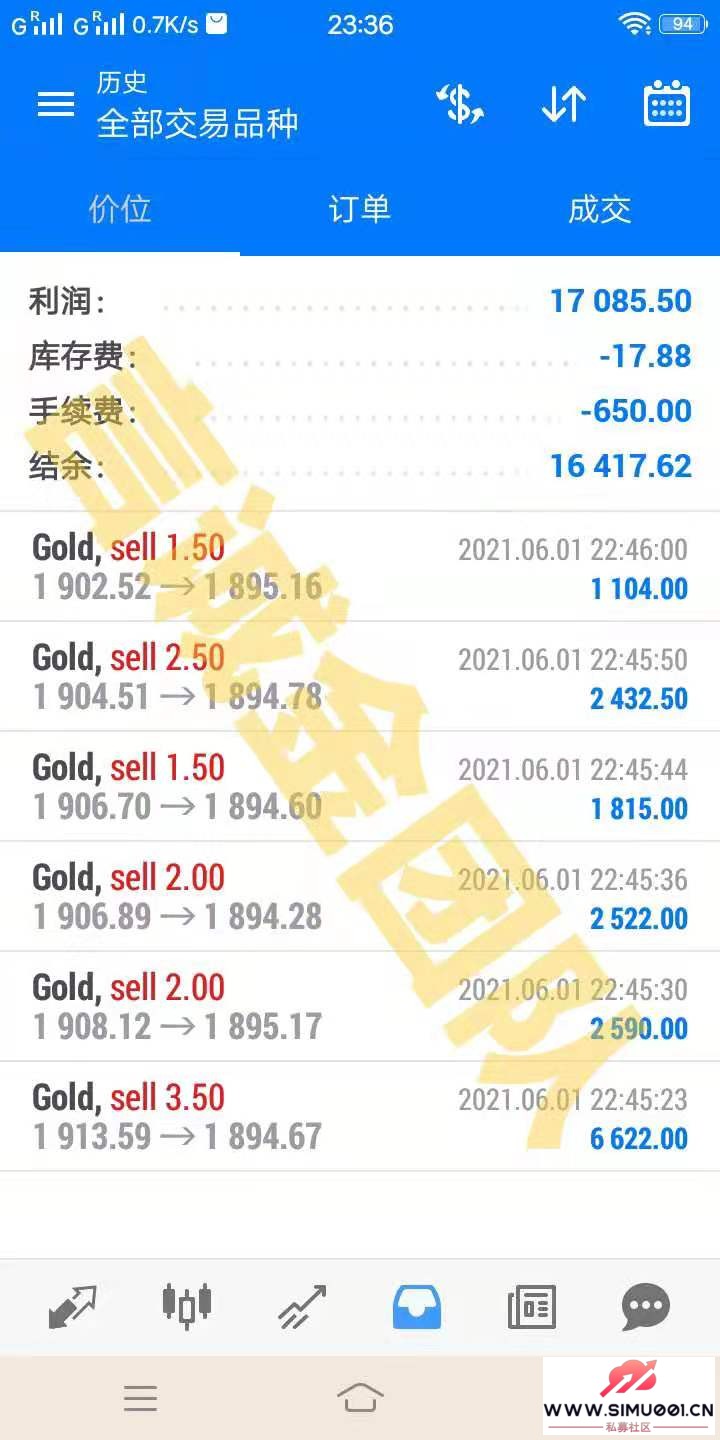Switch to the trade trend-line tab
This screenshot has height=1440, width=720.
302,1306
